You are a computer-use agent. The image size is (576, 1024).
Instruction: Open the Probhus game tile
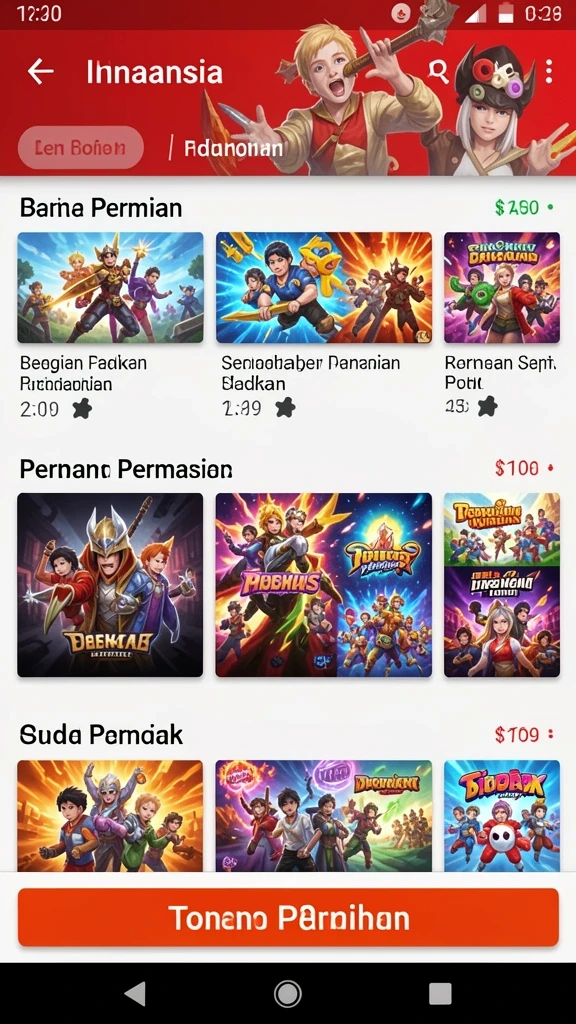tap(324, 584)
